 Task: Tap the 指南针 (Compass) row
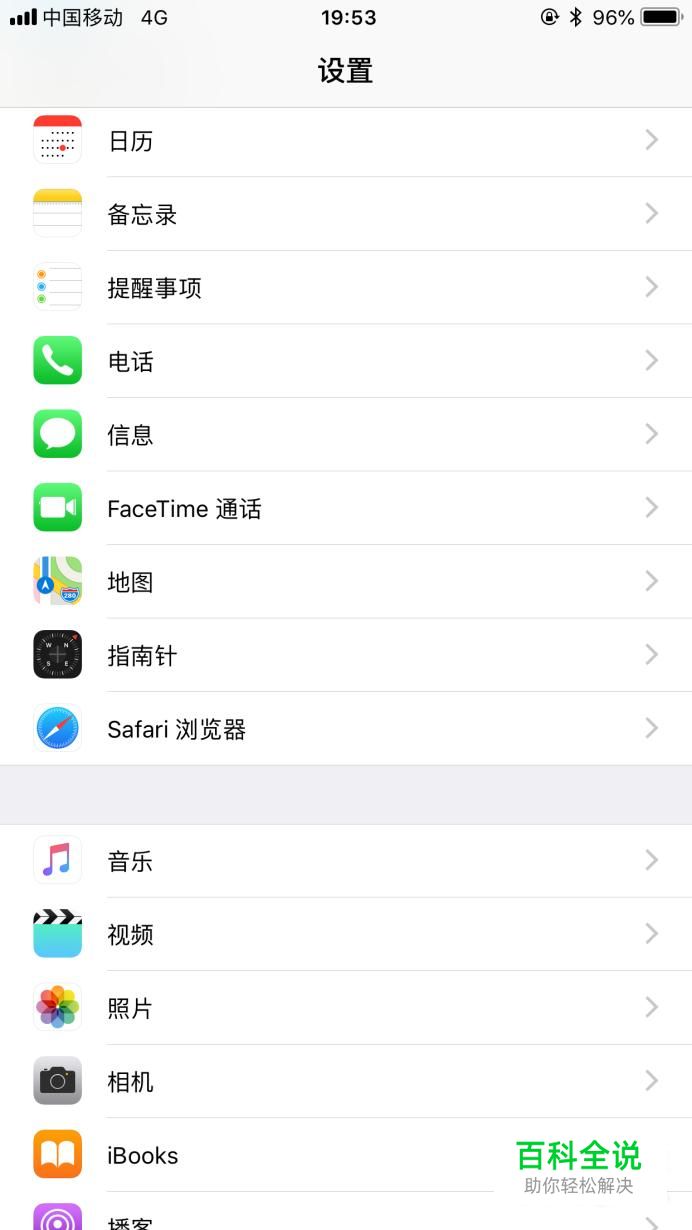click(142, 656)
